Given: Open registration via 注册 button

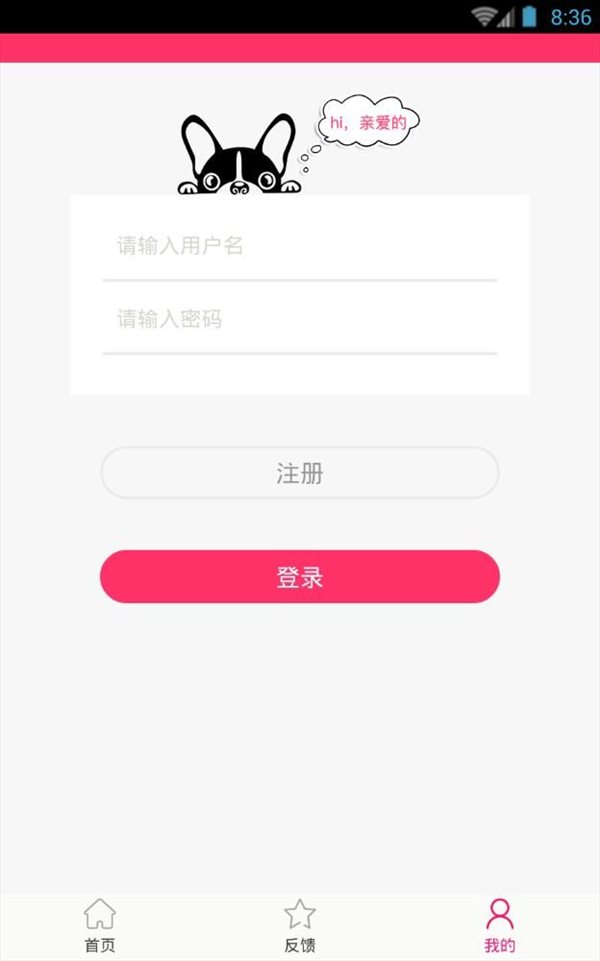Looking at the screenshot, I should point(299,473).
